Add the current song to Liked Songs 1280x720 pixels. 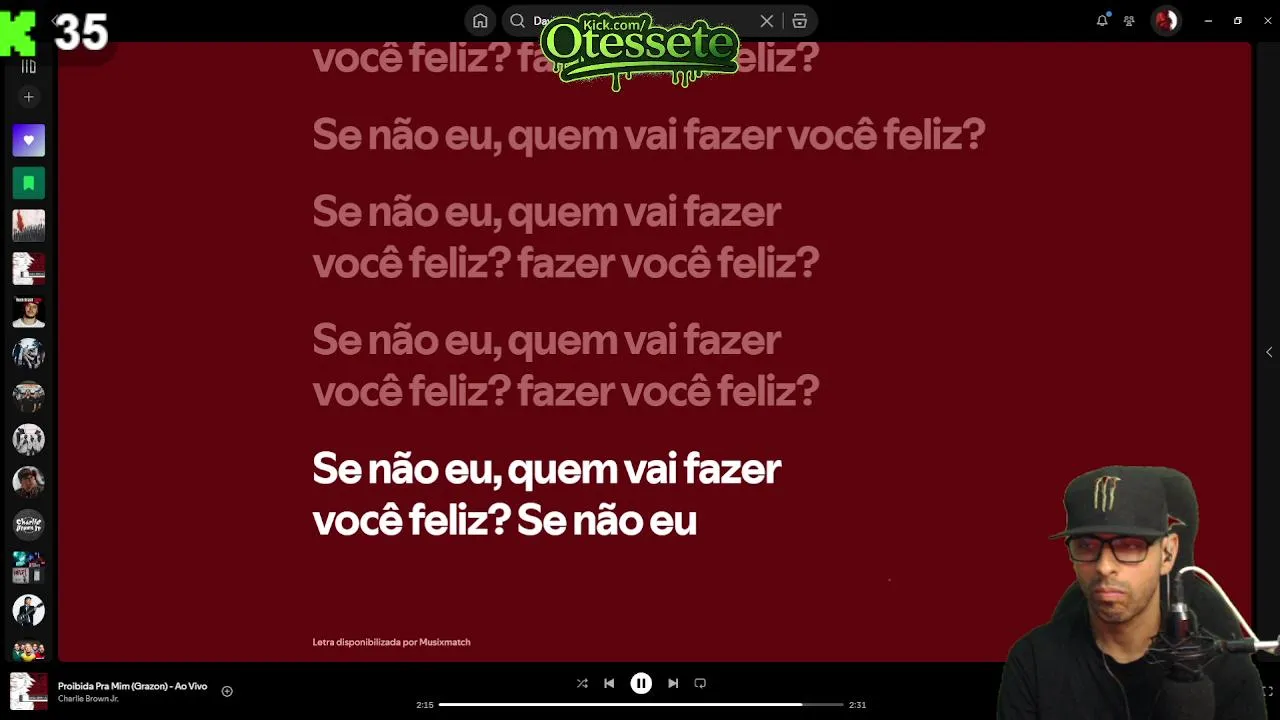tap(227, 691)
